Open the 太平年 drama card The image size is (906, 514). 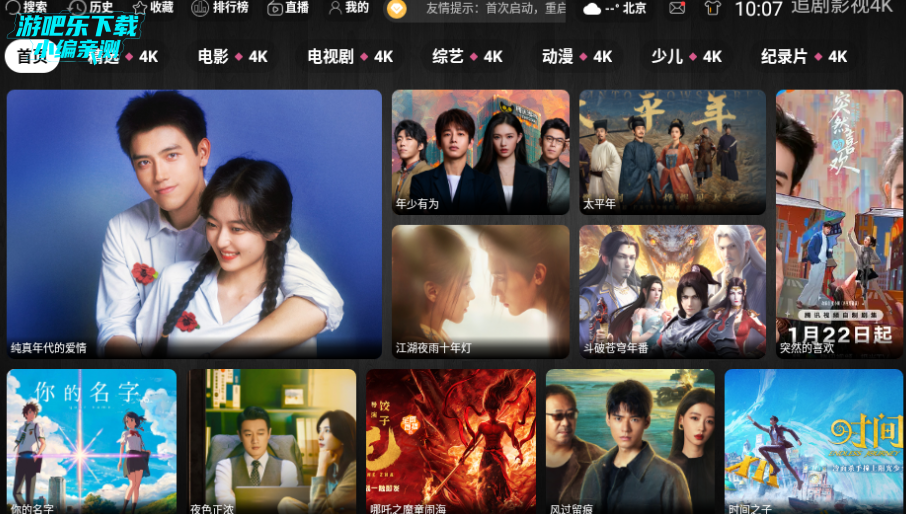click(672, 152)
